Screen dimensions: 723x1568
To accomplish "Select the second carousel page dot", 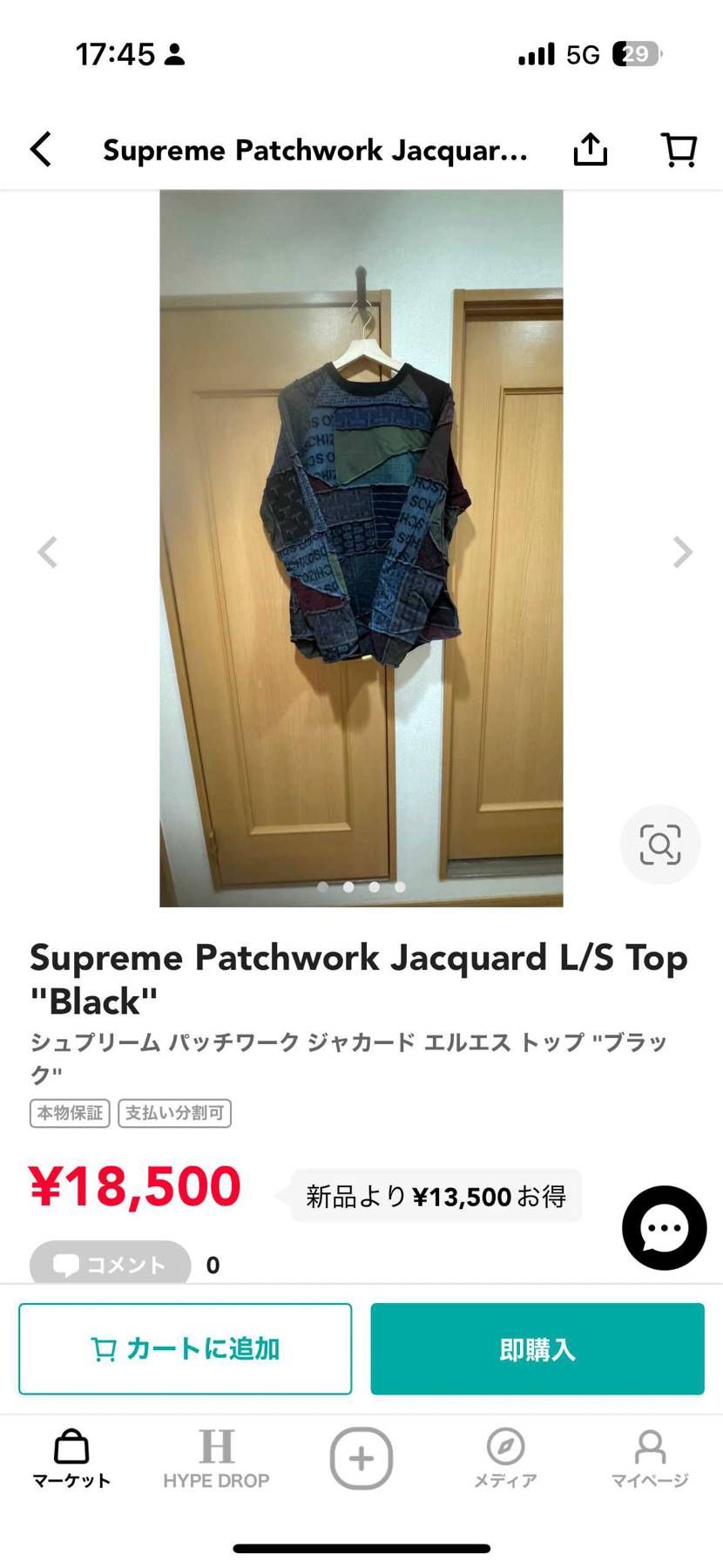I will coord(348,886).
